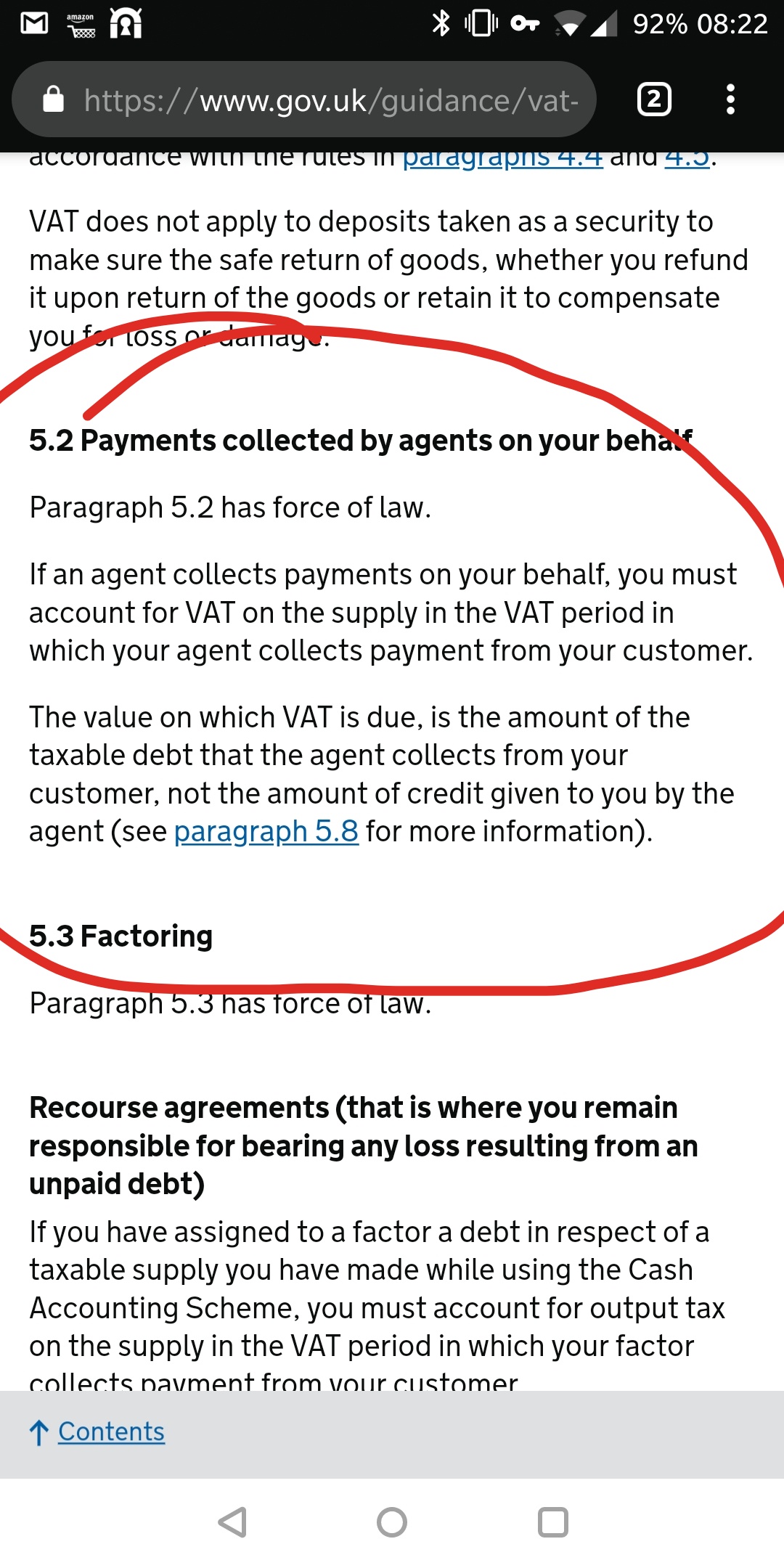Open the browser overflow menu
Image resolution: width=784 pixels, height=1568 pixels.
click(x=730, y=99)
